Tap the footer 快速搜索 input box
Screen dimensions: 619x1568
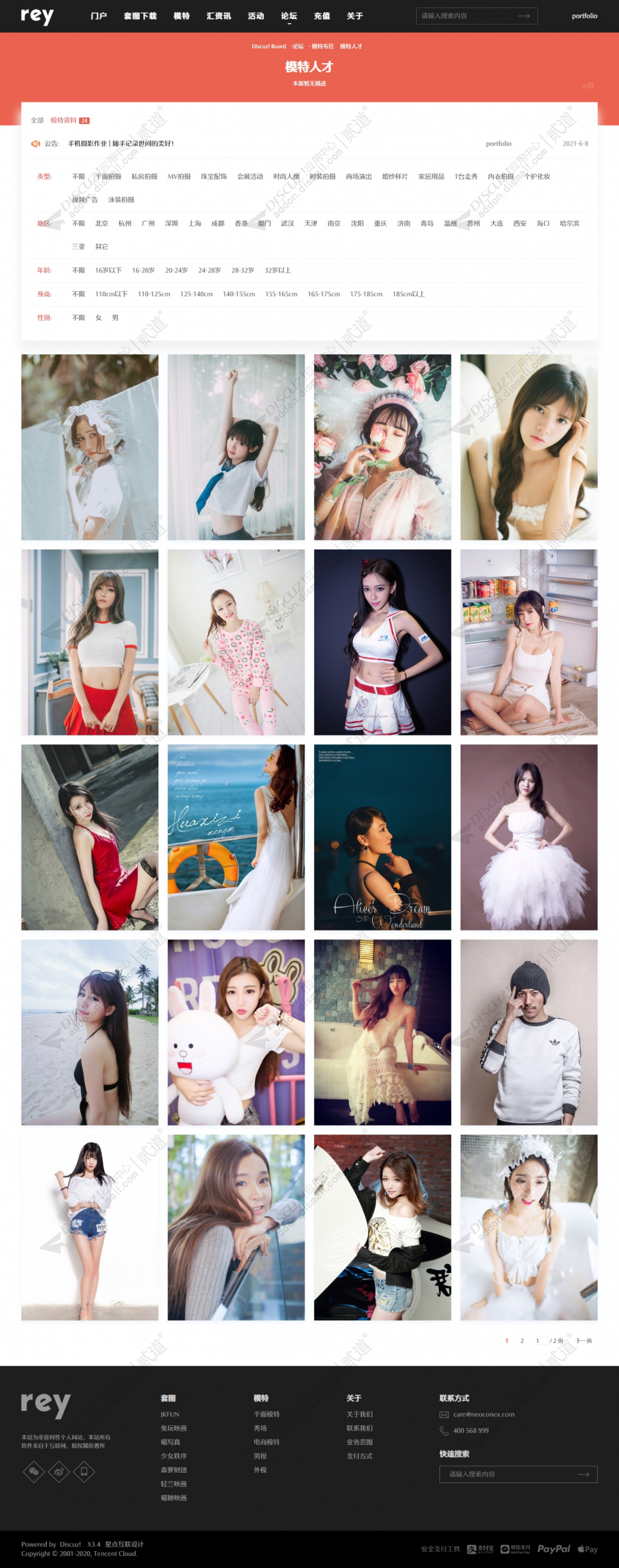click(510, 1474)
